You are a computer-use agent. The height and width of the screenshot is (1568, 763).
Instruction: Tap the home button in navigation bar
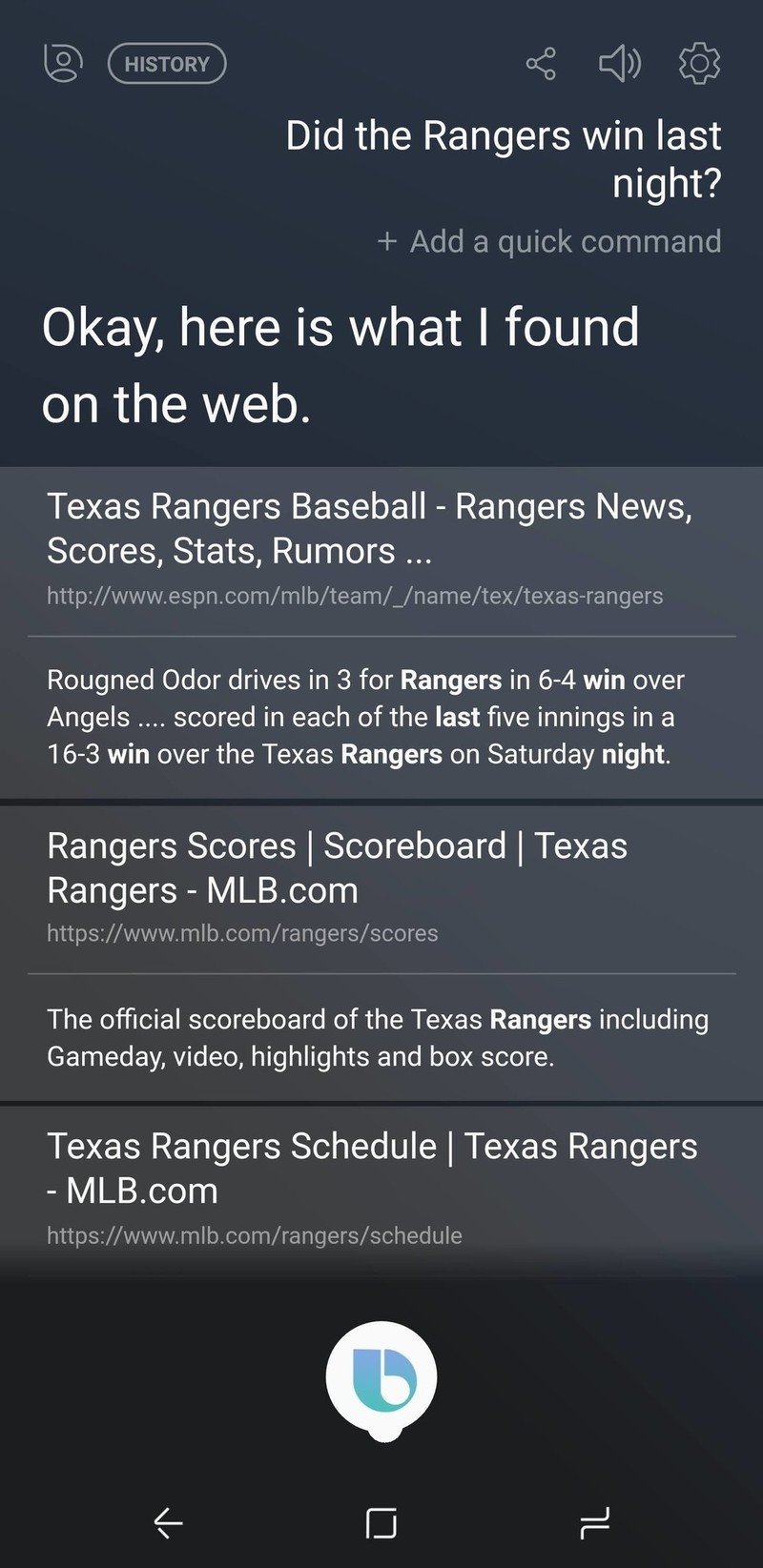pos(381,1523)
